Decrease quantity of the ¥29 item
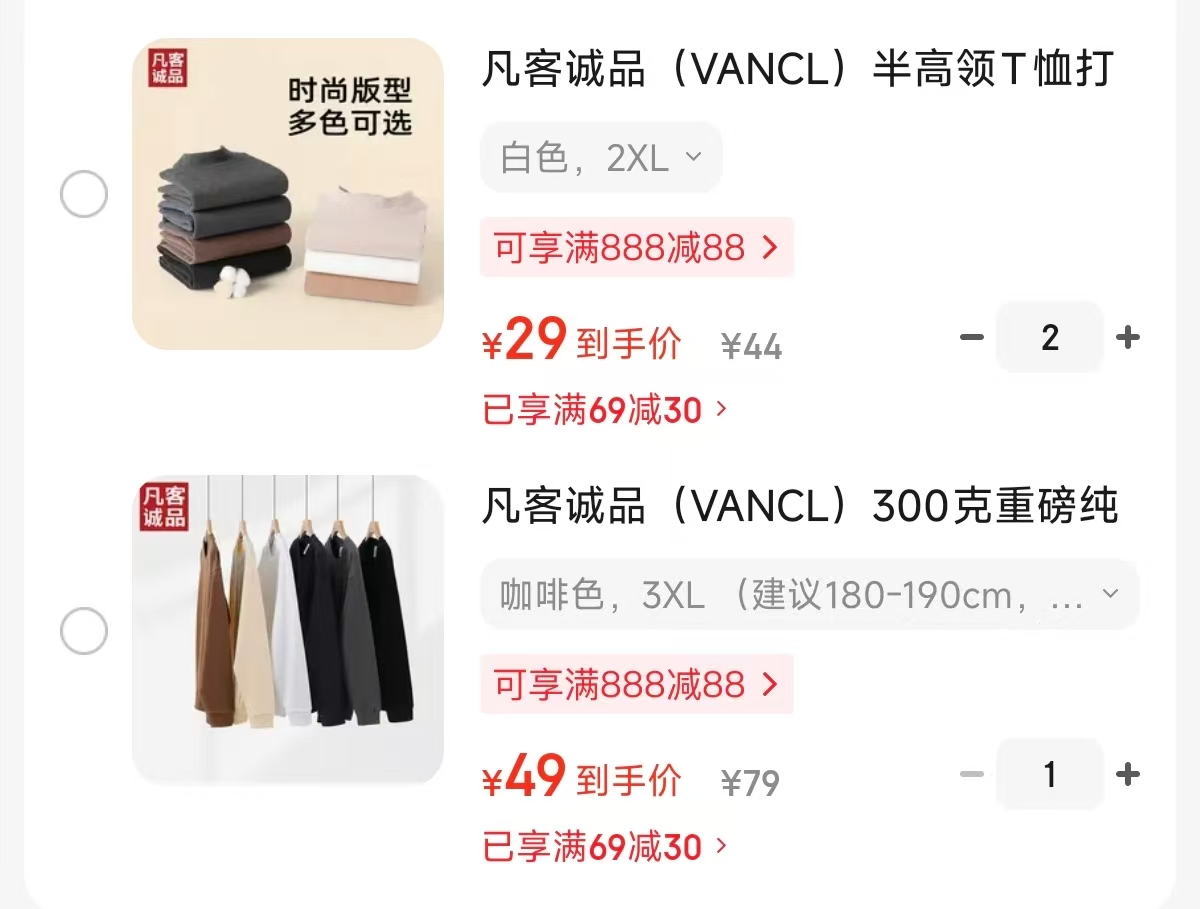The width and height of the screenshot is (1200, 909). pyautogui.click(x=972, y=338)
